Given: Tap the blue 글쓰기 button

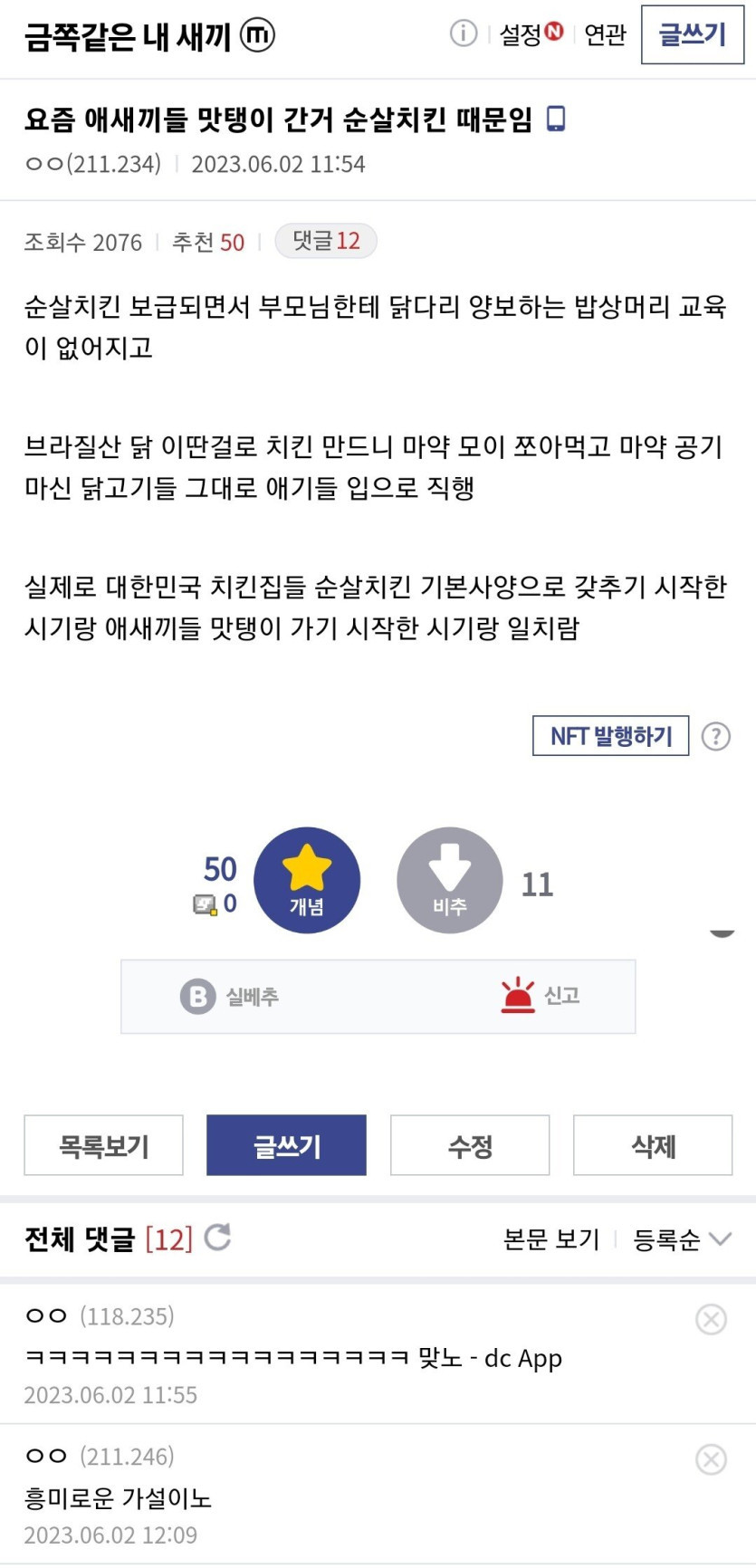Looking at the screenshot, I should pos(286,1145).
